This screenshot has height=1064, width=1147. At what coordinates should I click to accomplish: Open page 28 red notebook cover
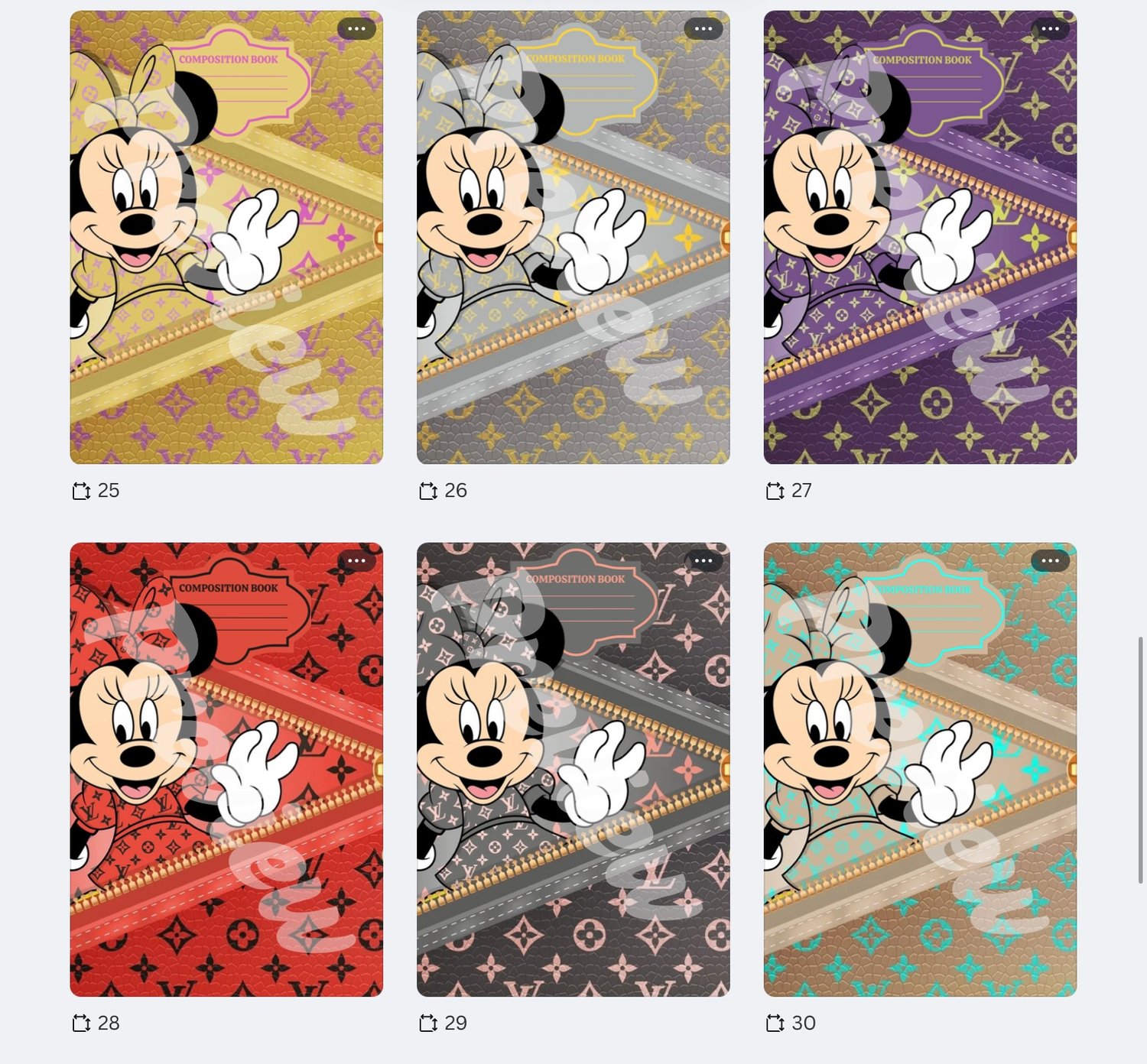[x=226, y=769]
